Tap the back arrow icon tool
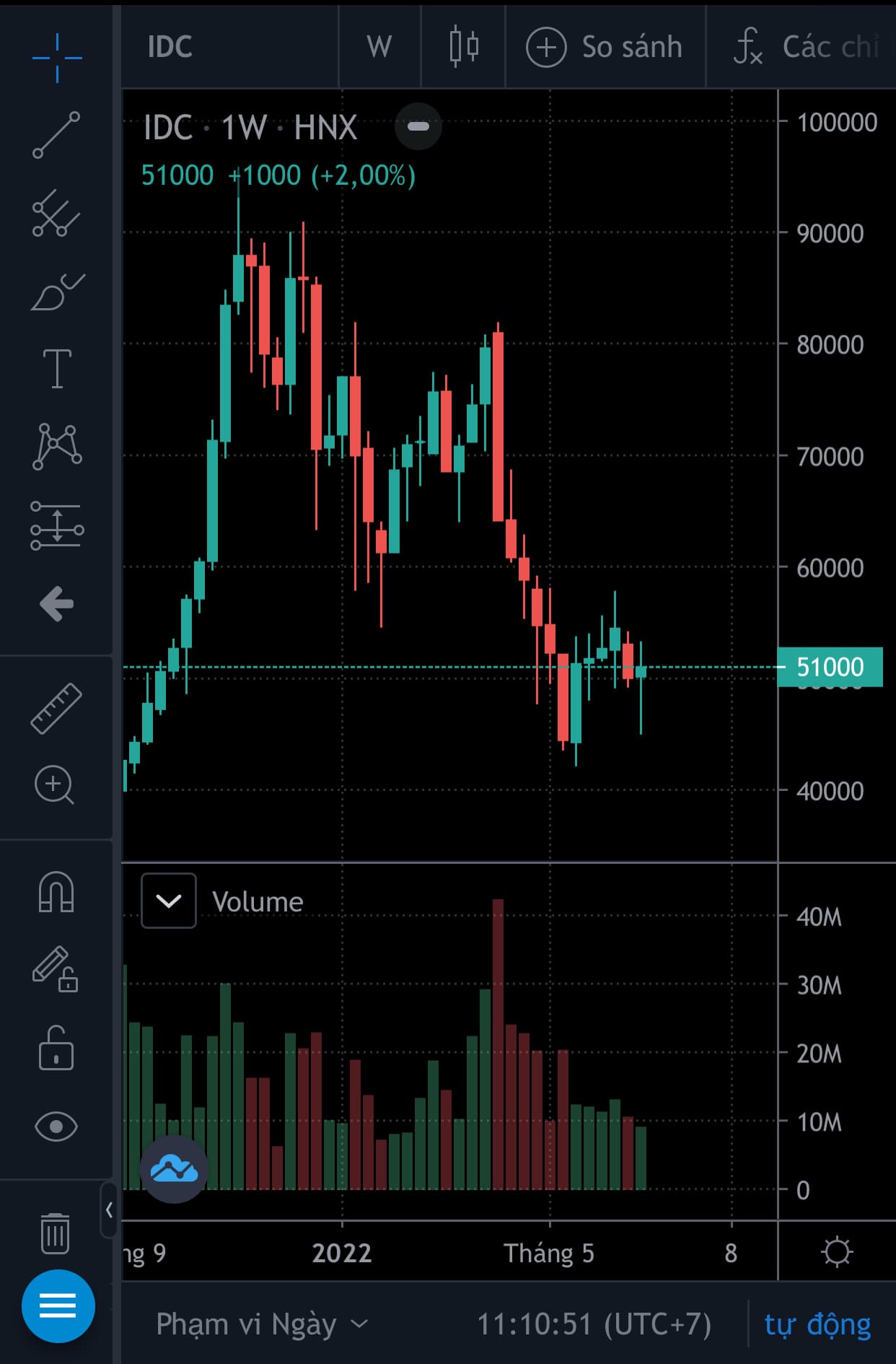This screenshot has width=896, height=1364. [57, 604]
